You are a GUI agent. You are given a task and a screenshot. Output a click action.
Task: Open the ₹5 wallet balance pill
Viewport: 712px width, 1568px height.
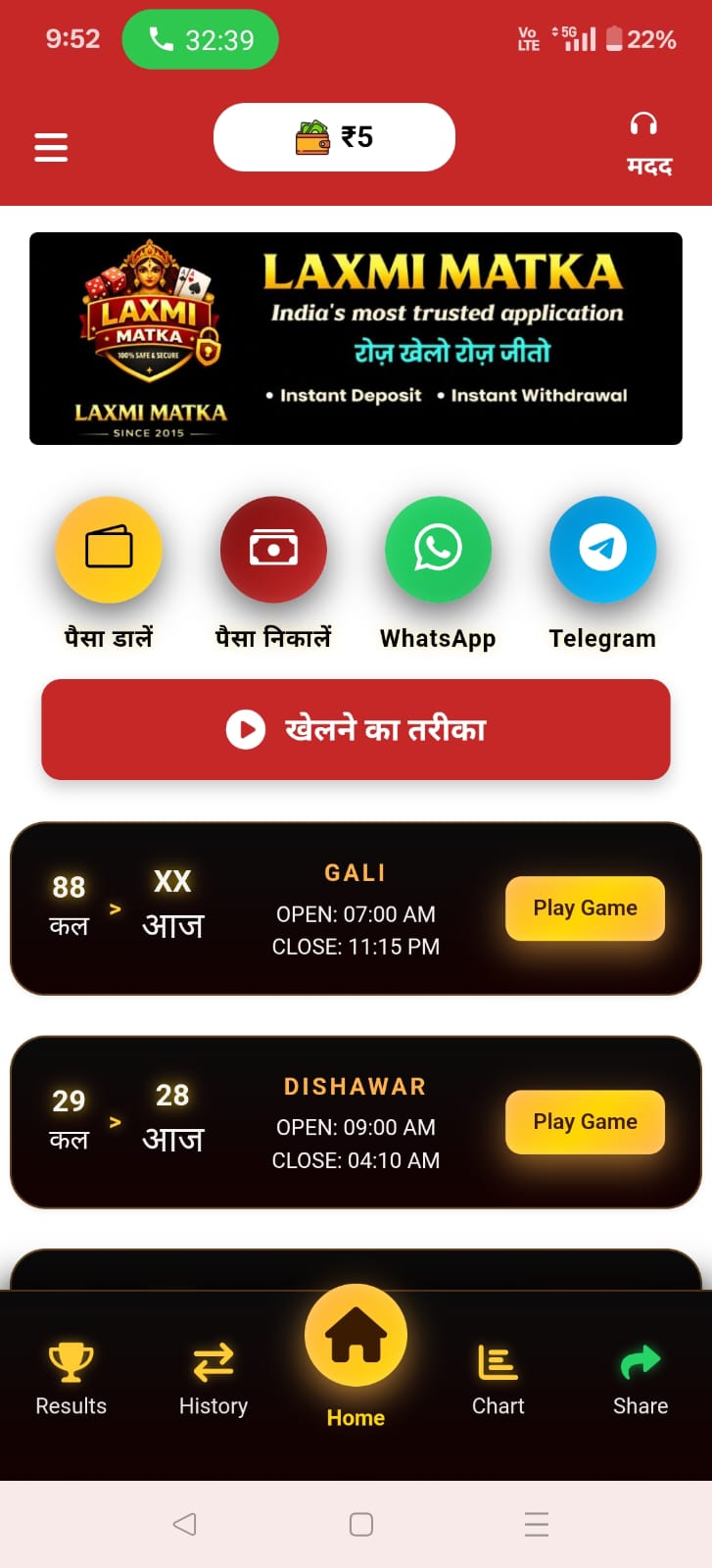click(334, 137)
